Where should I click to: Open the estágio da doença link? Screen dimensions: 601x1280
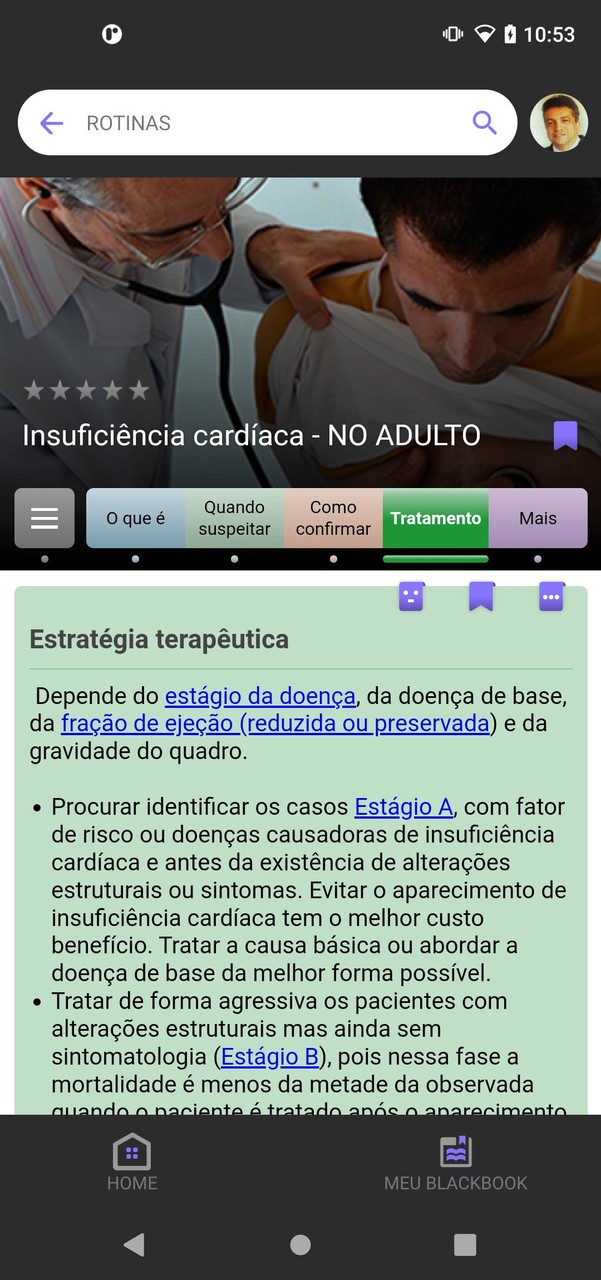260,696
